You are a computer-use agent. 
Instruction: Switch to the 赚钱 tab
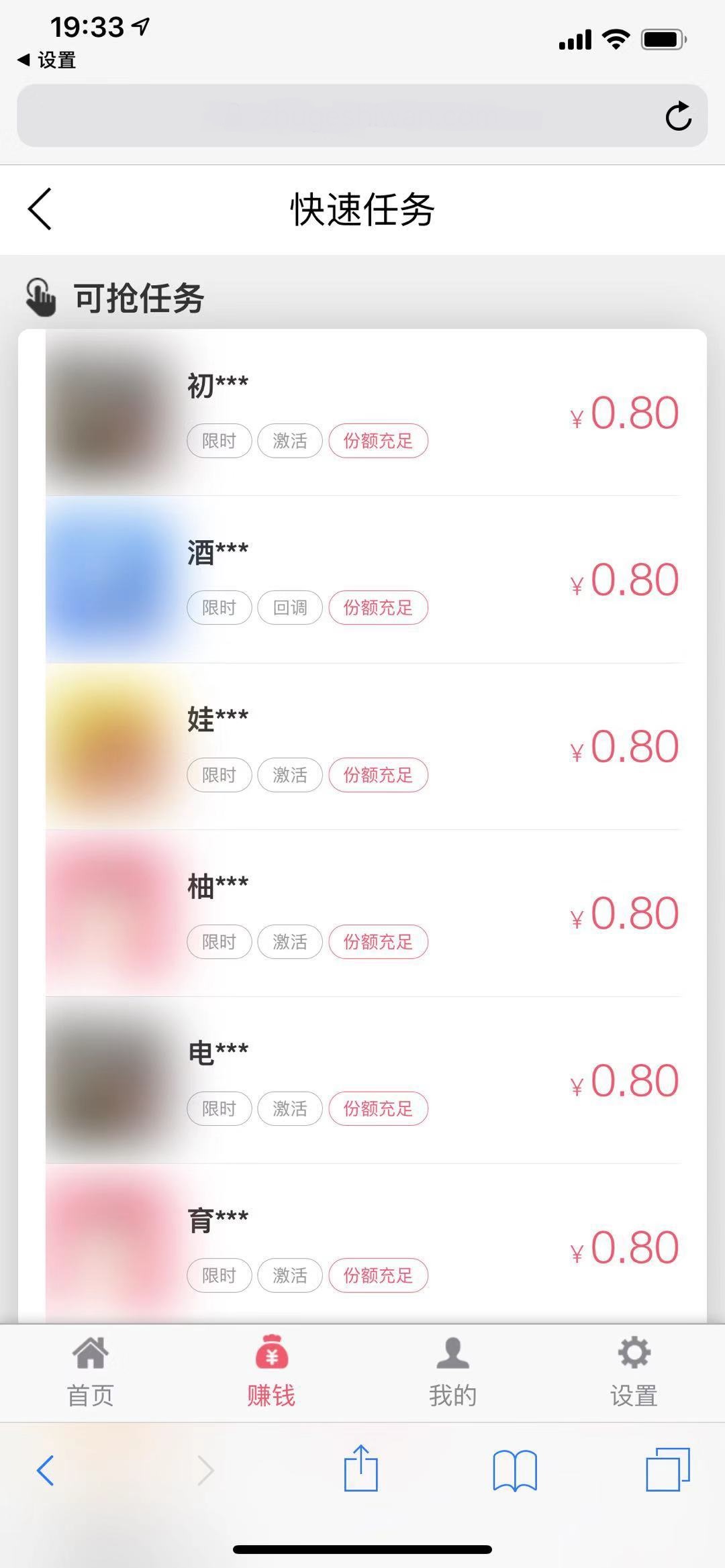pyautogui.click(x=271, y=1371)
